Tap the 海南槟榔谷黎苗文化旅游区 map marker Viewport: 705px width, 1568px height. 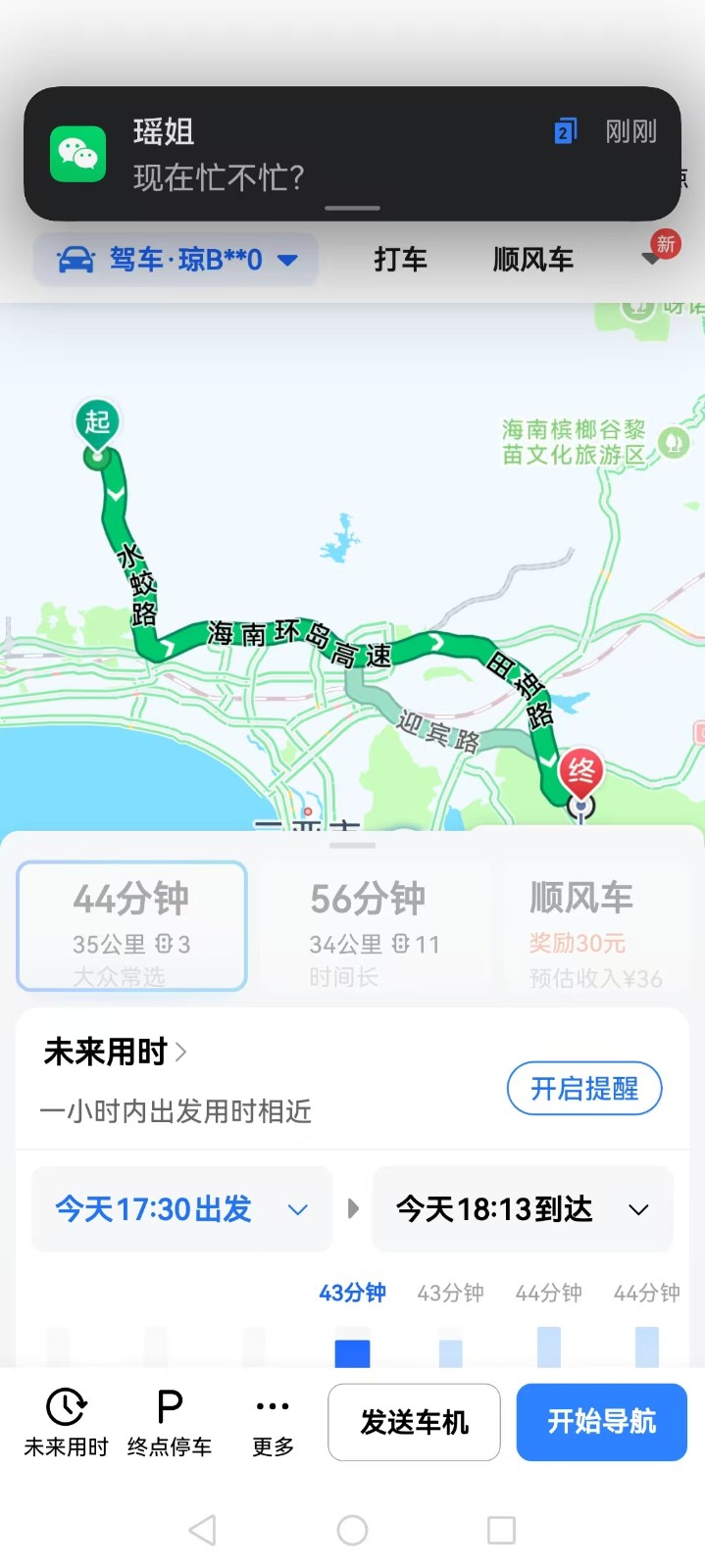[673, 442]
